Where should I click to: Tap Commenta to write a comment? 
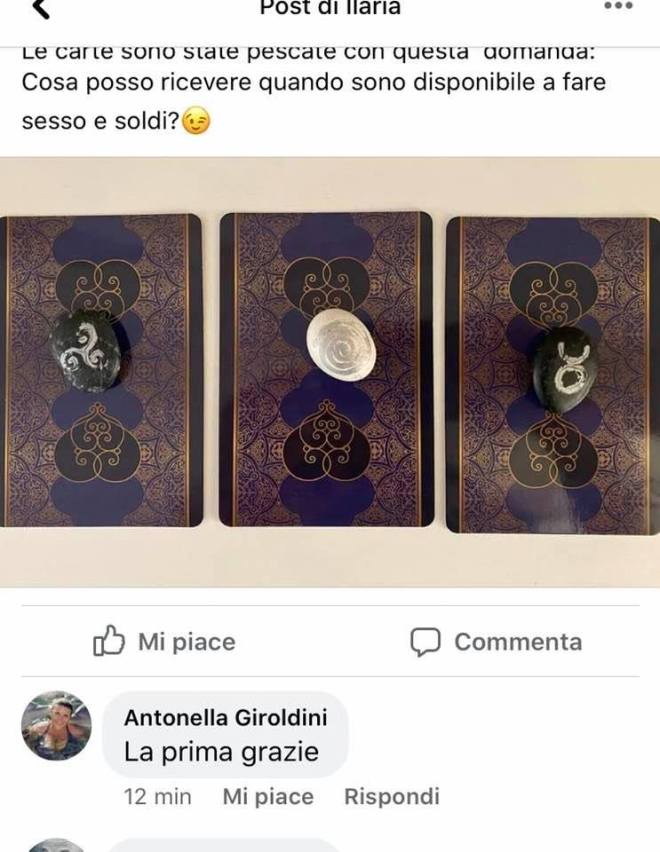pos(496,642)
